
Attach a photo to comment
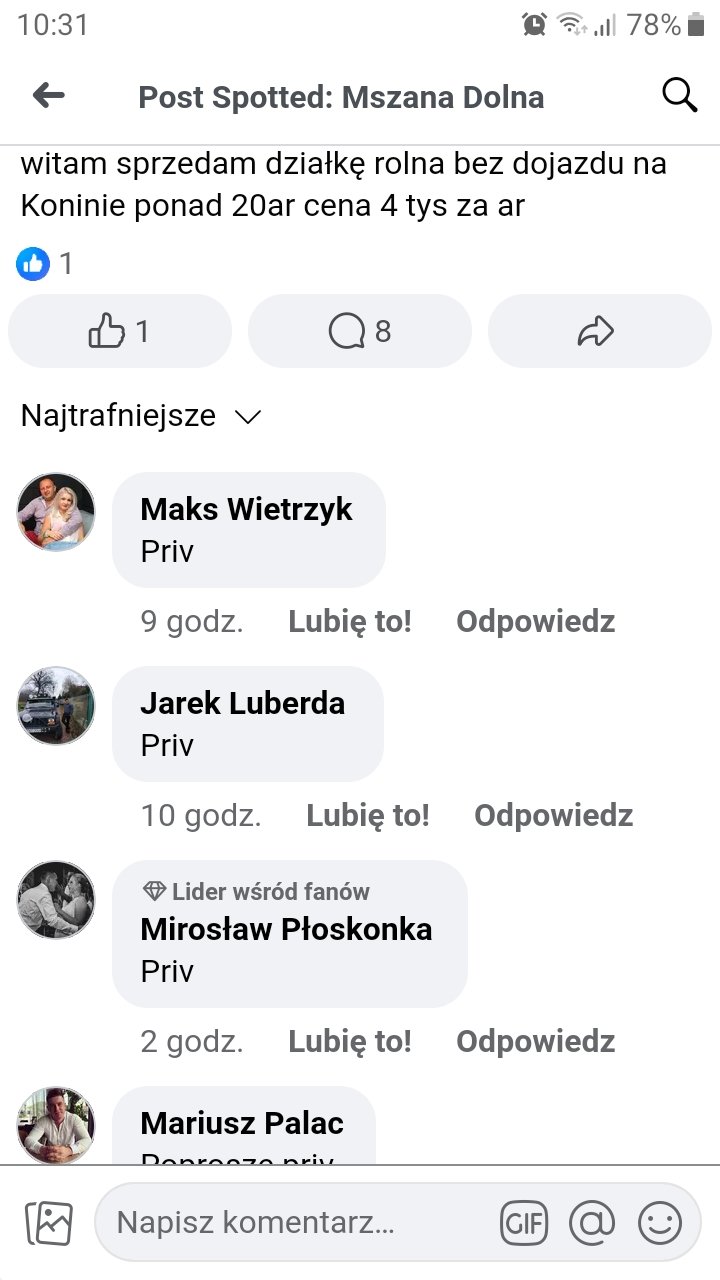click(48, 1222)
